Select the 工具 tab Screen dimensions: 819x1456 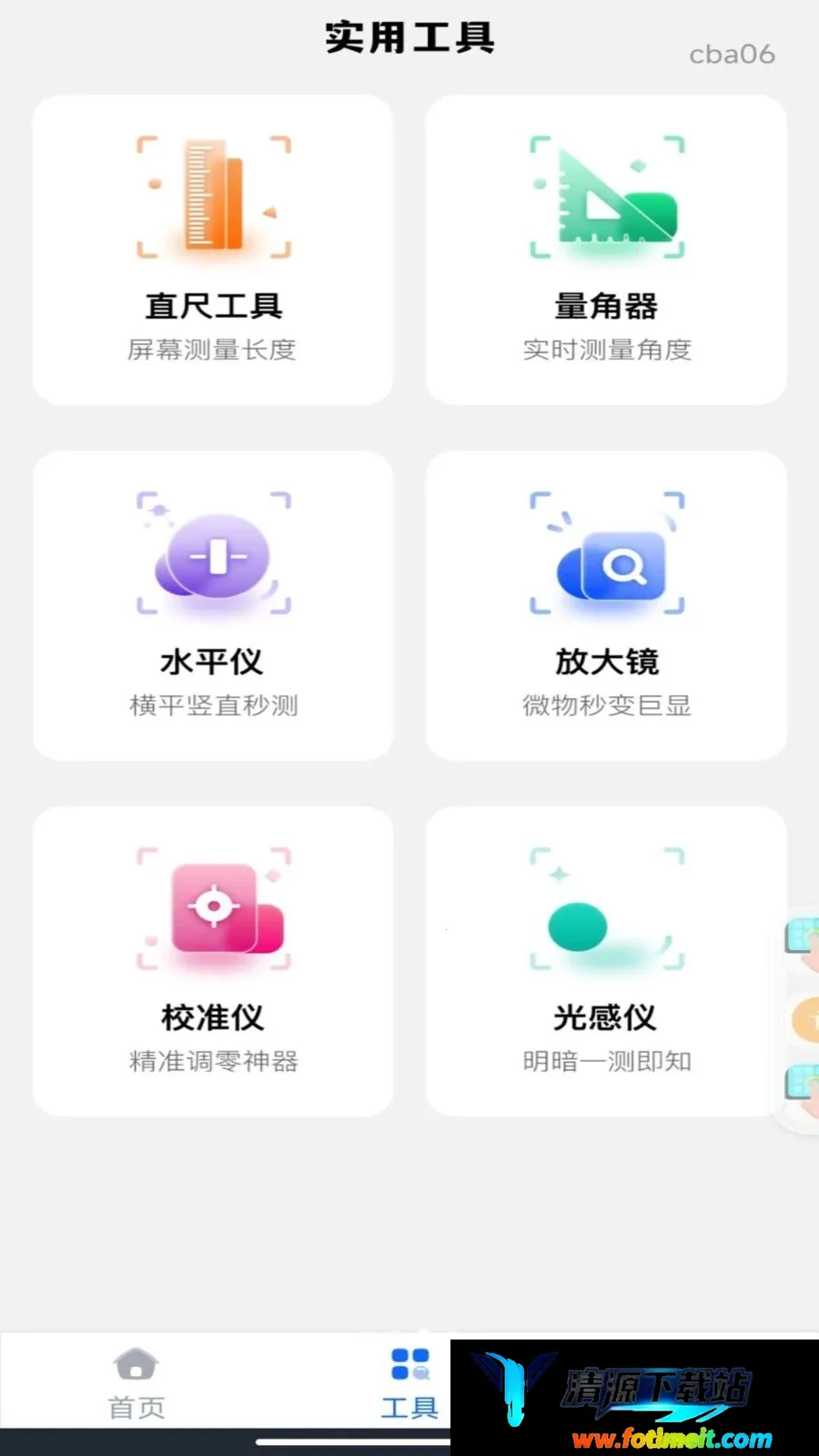pos(409,1383)
